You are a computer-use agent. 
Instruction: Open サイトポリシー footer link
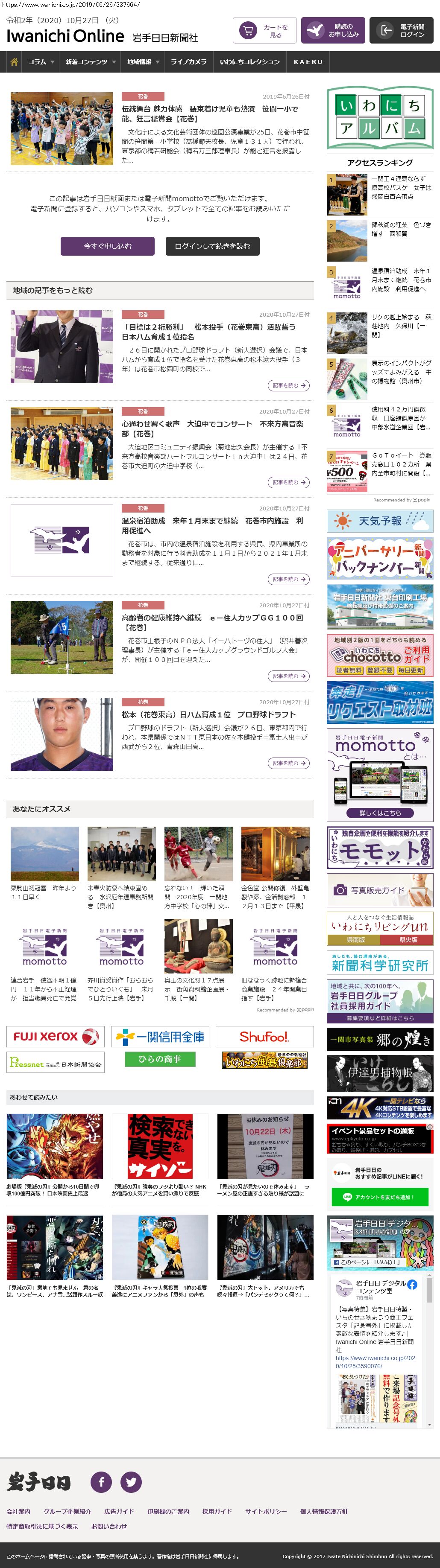point(266,1511)
